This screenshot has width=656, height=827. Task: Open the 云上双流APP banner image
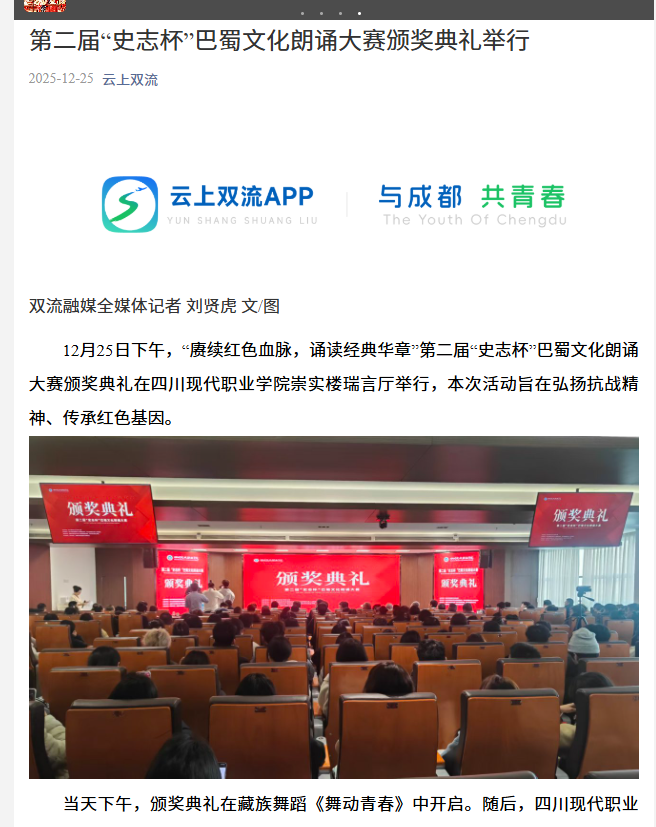tap(333, 203)
